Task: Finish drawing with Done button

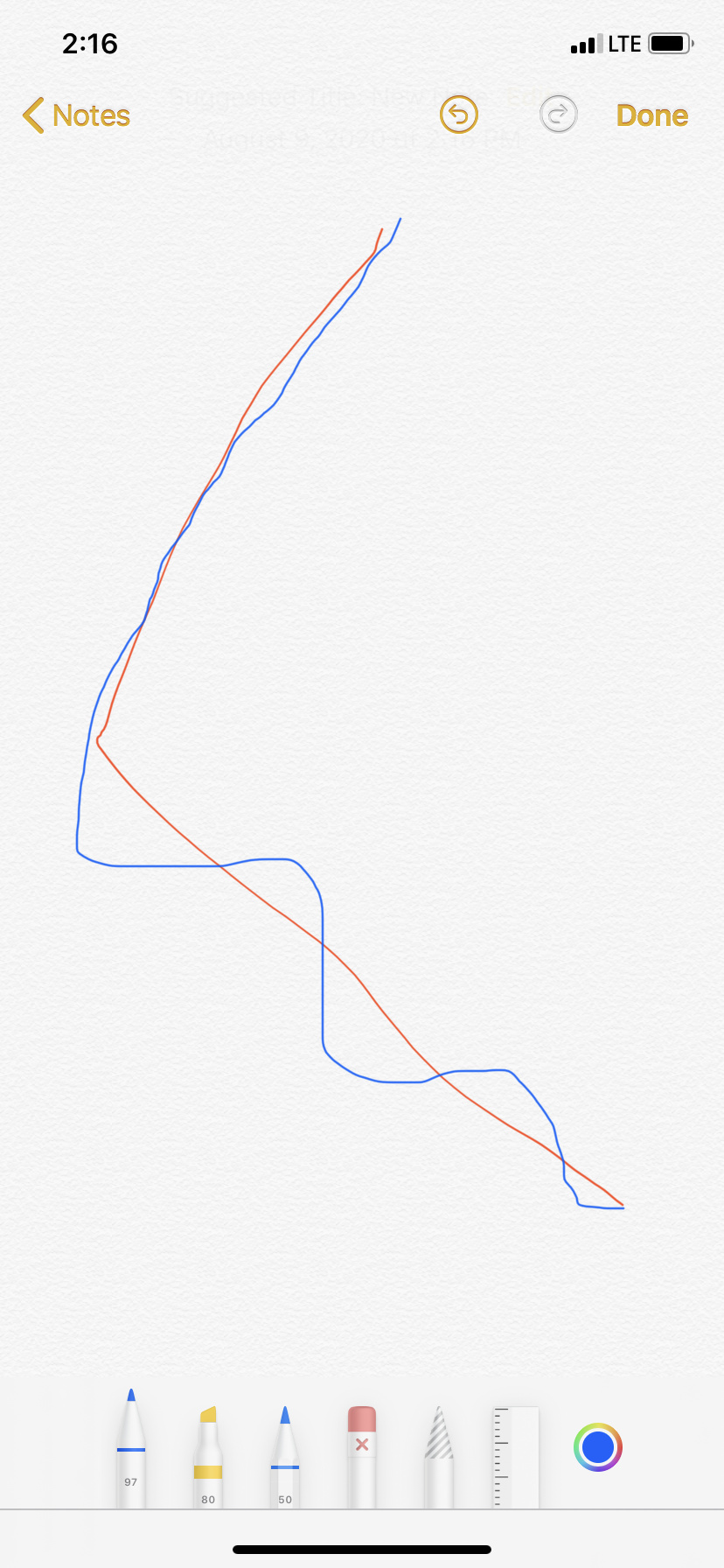Action: click(x=652, y=115)
